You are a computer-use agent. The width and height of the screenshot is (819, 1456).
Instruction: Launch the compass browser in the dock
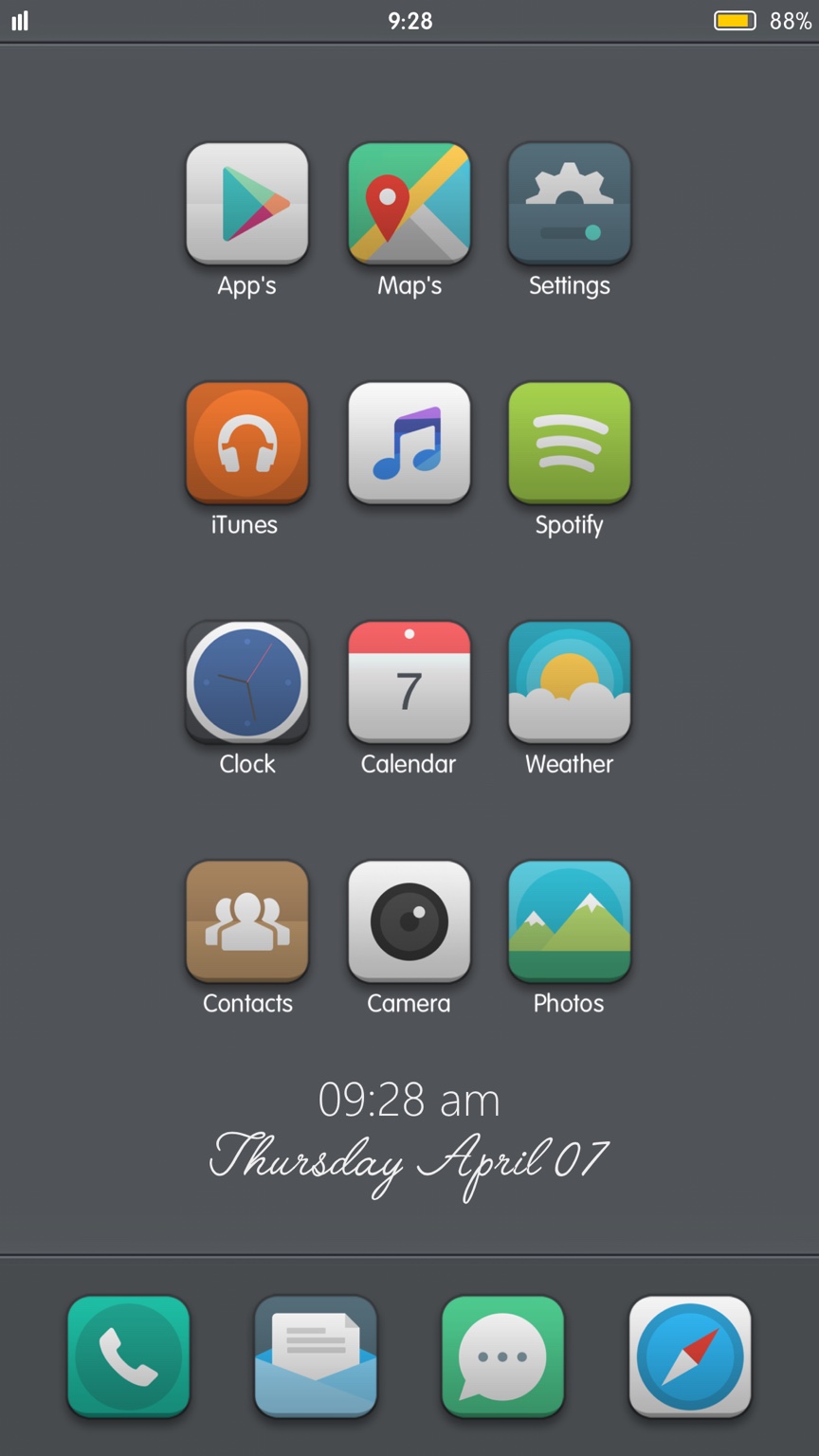click(690, 1356)
